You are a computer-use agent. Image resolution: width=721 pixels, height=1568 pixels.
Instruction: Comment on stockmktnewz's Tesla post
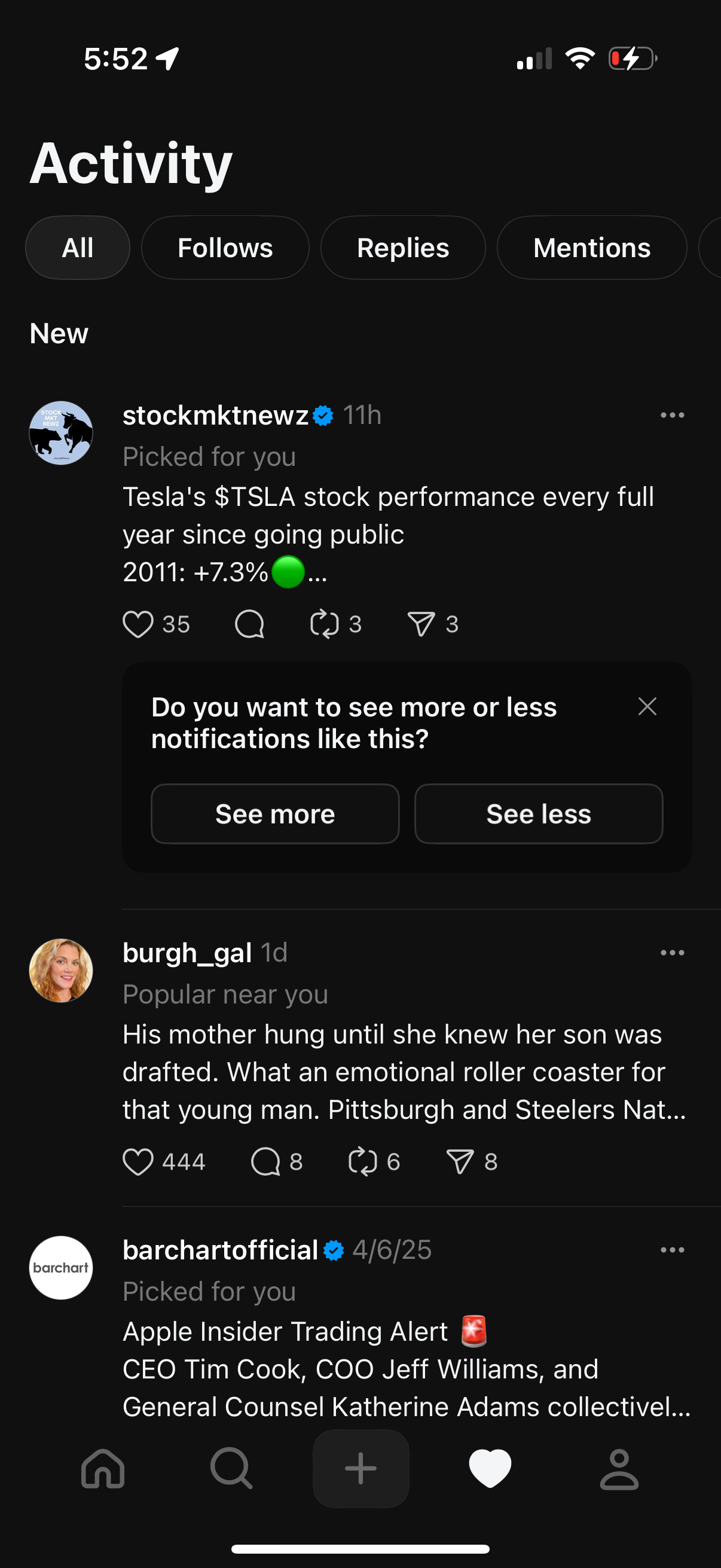[249, 623]
